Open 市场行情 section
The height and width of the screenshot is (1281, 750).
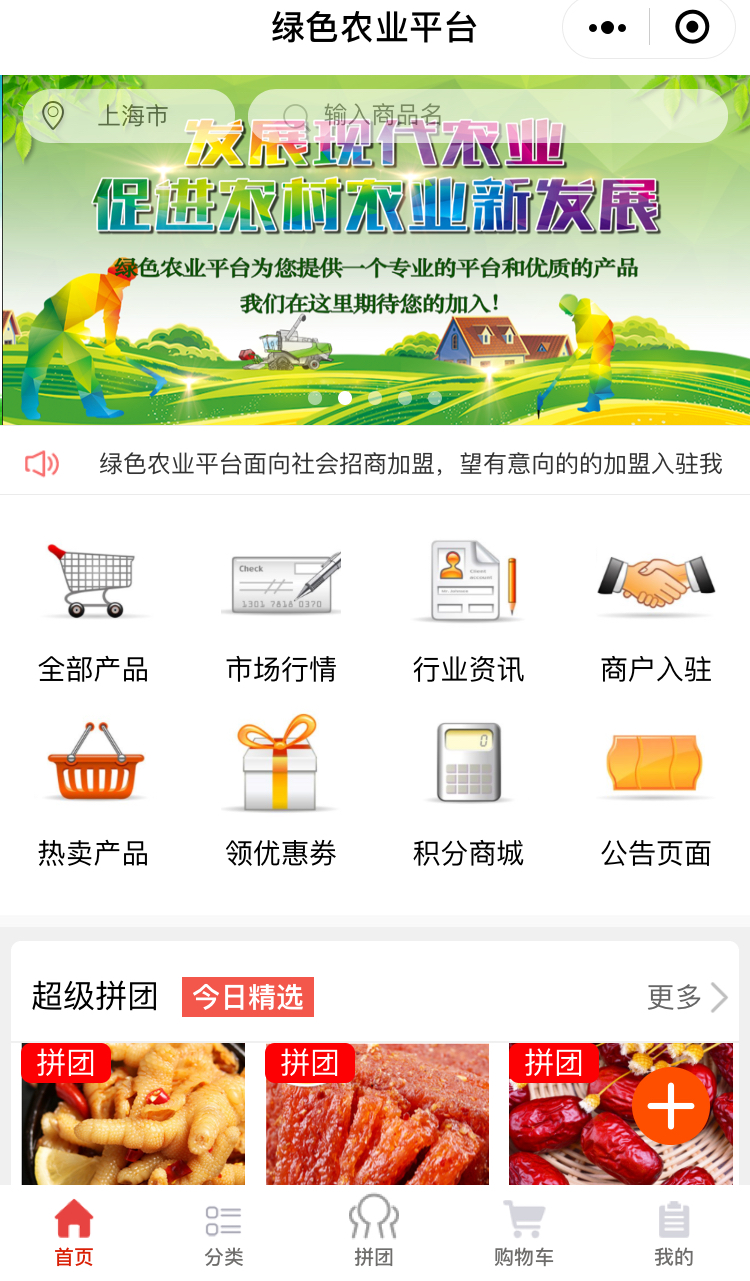point(281,611)
